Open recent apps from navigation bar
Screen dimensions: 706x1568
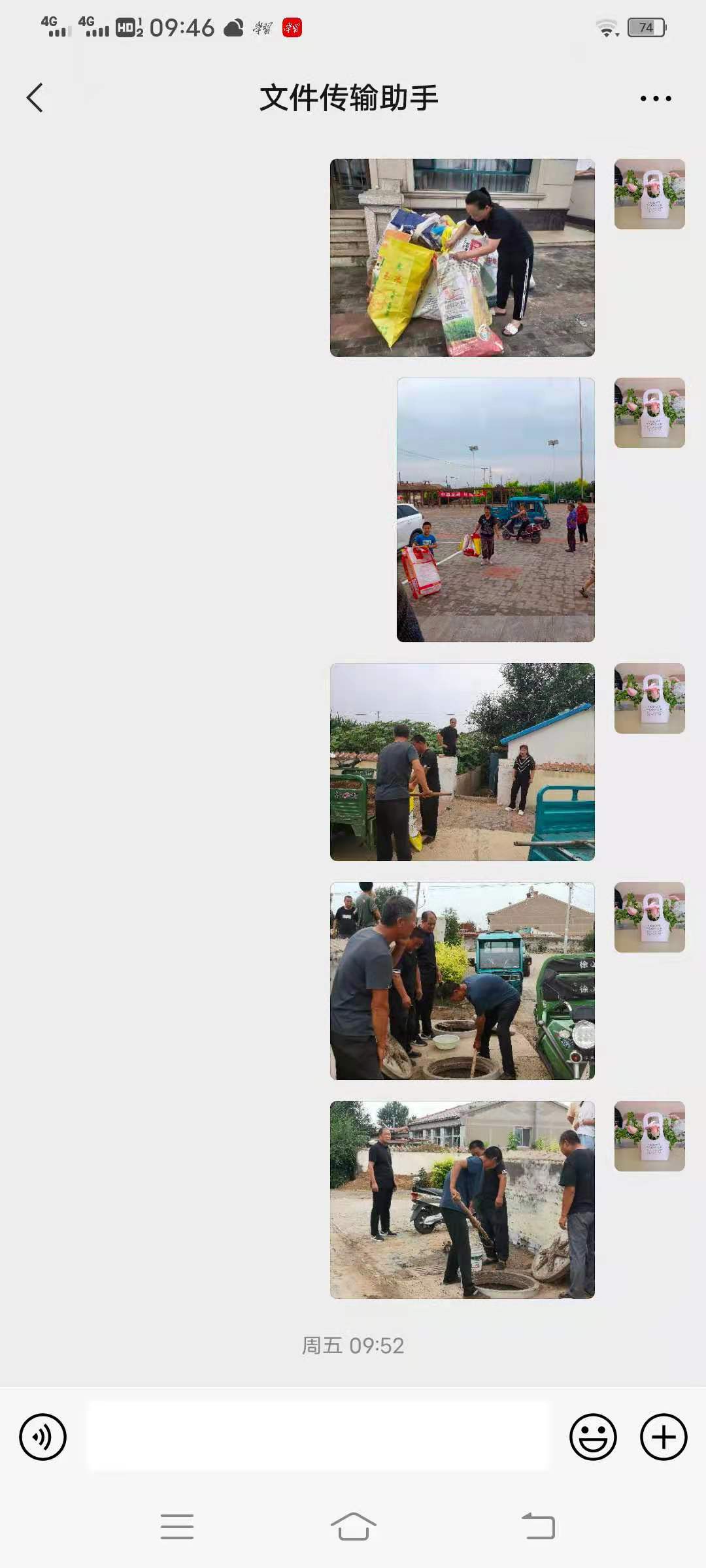click(177, 1527)
